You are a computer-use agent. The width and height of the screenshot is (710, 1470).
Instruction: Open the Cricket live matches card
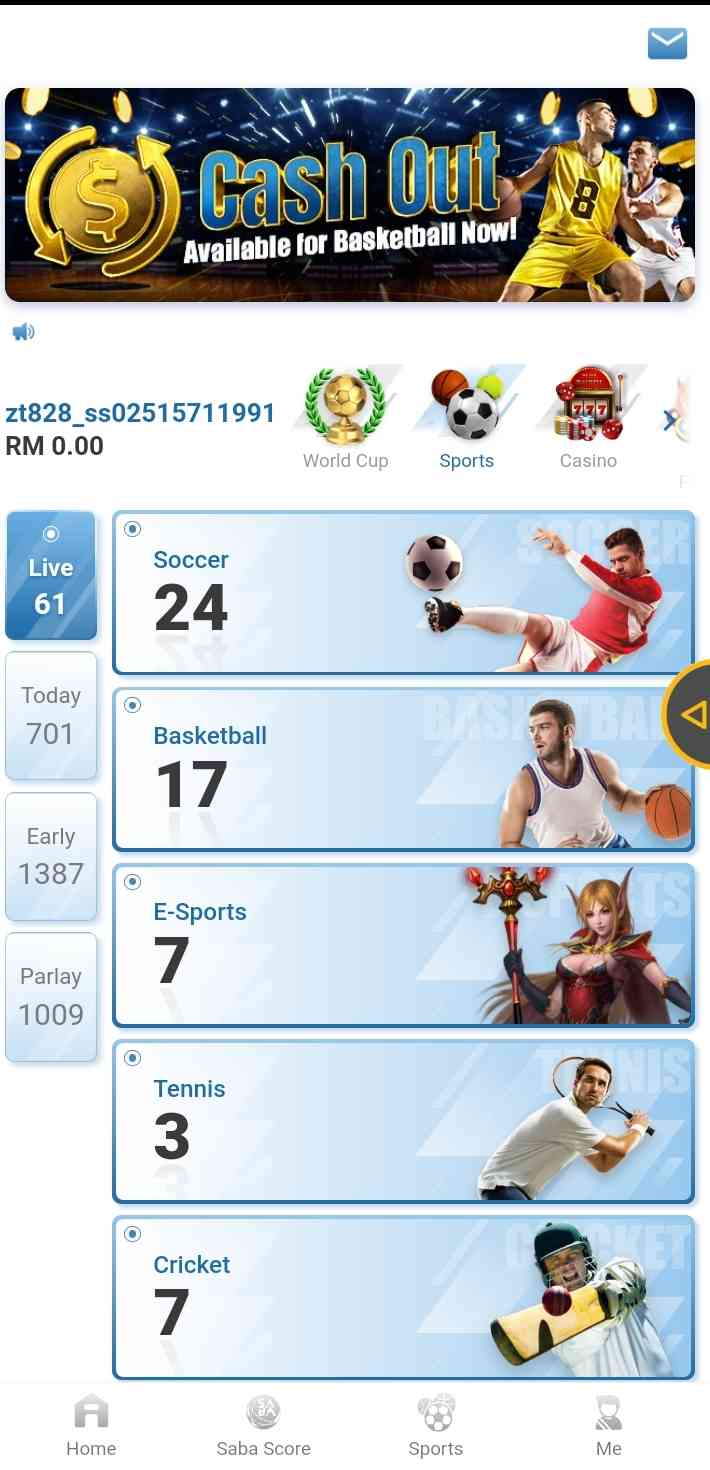[x=404, y=1297]
